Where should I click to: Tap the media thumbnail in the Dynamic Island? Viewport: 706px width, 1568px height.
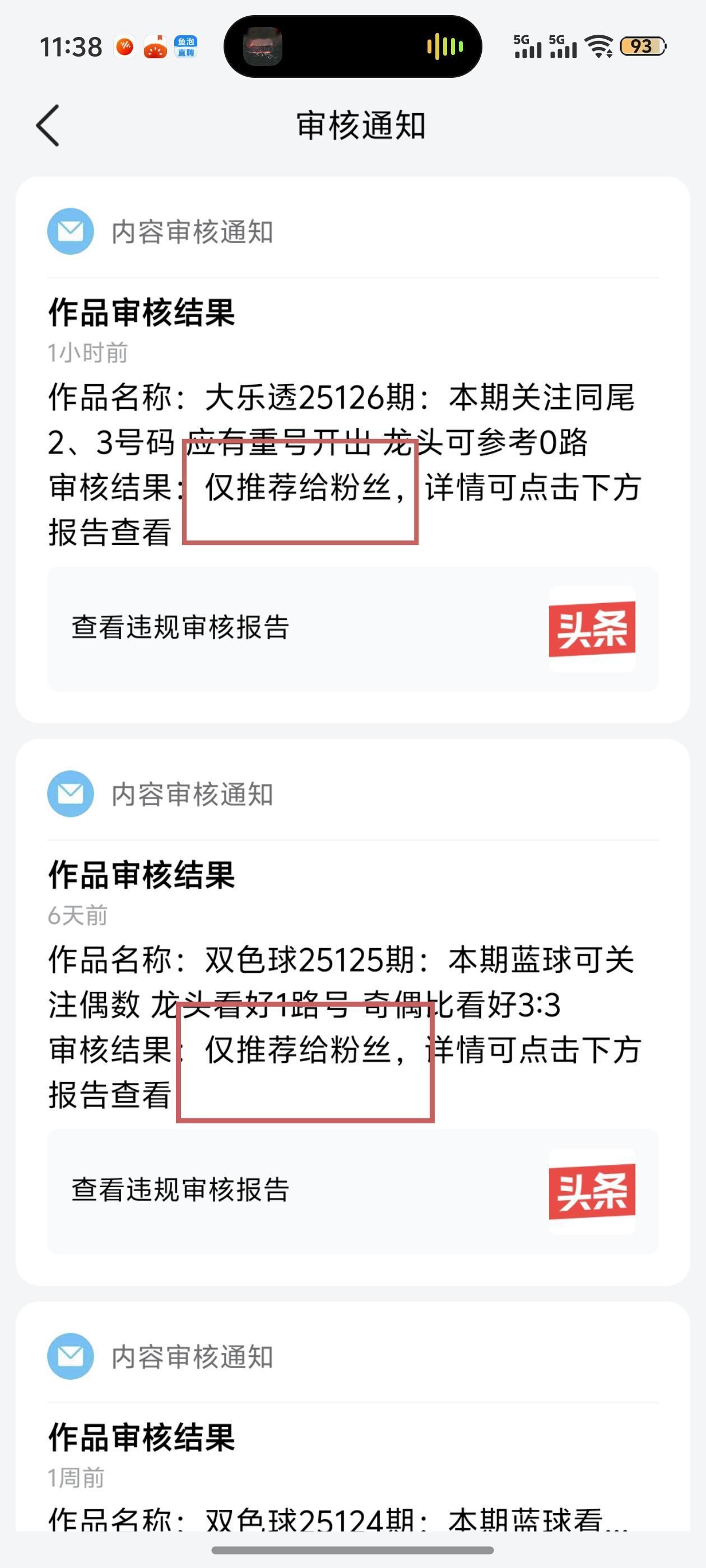point(262,46)
